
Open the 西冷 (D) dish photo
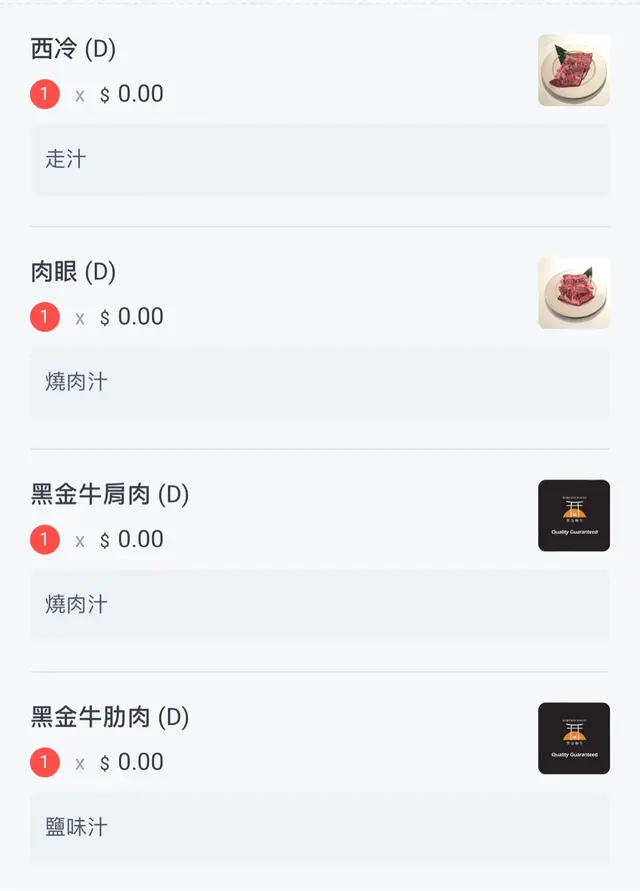(x=573, y=71)
